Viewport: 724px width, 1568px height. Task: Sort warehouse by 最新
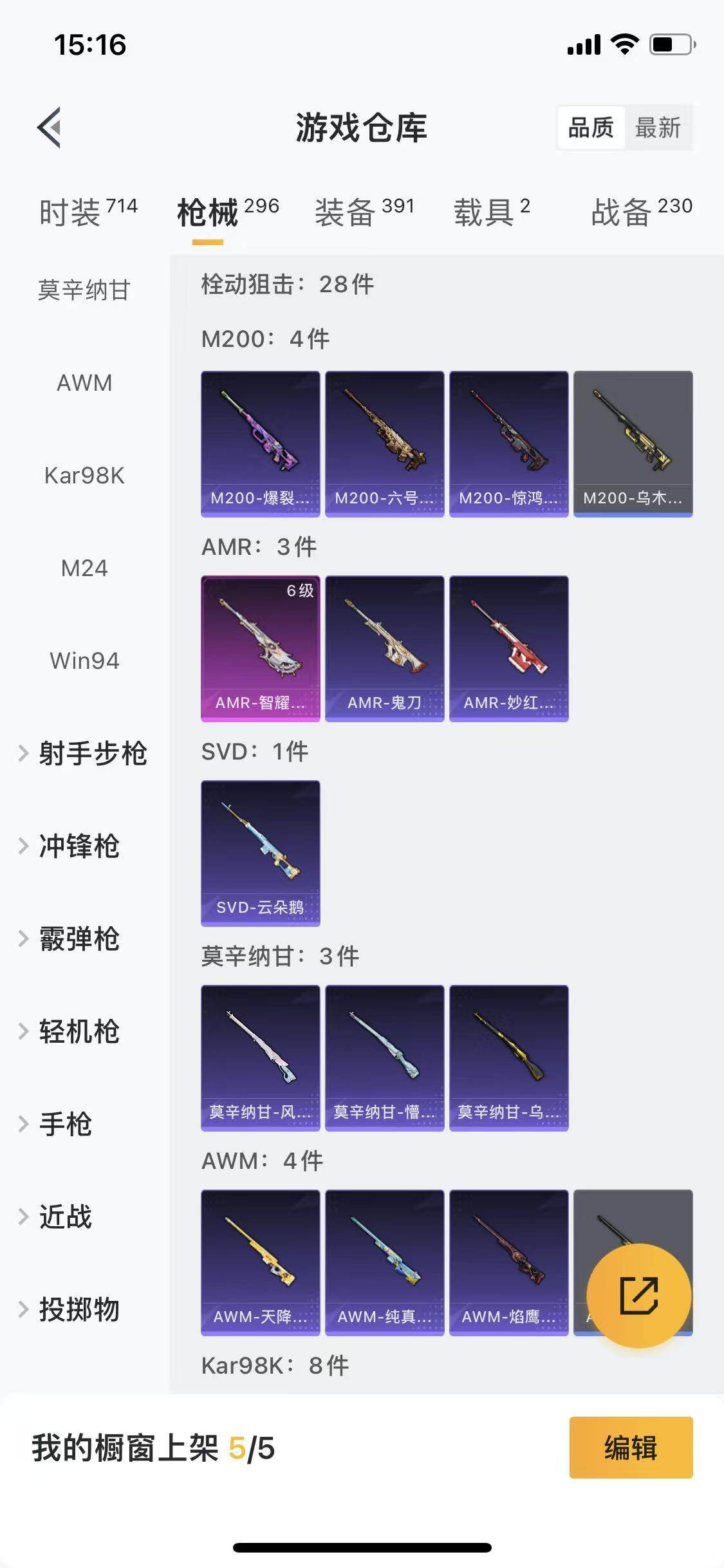tap(658, 127)
